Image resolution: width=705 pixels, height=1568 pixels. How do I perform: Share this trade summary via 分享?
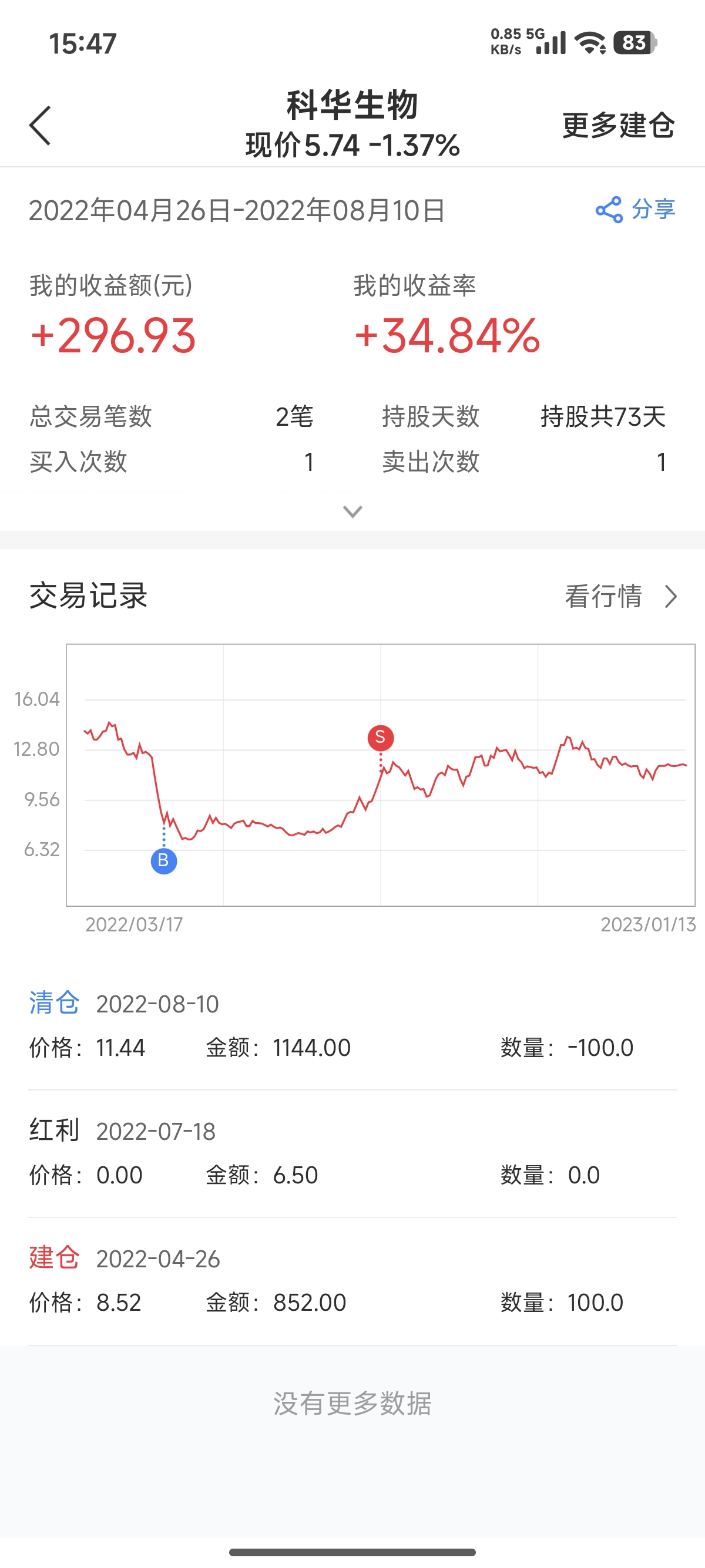(x=636, y=210)
